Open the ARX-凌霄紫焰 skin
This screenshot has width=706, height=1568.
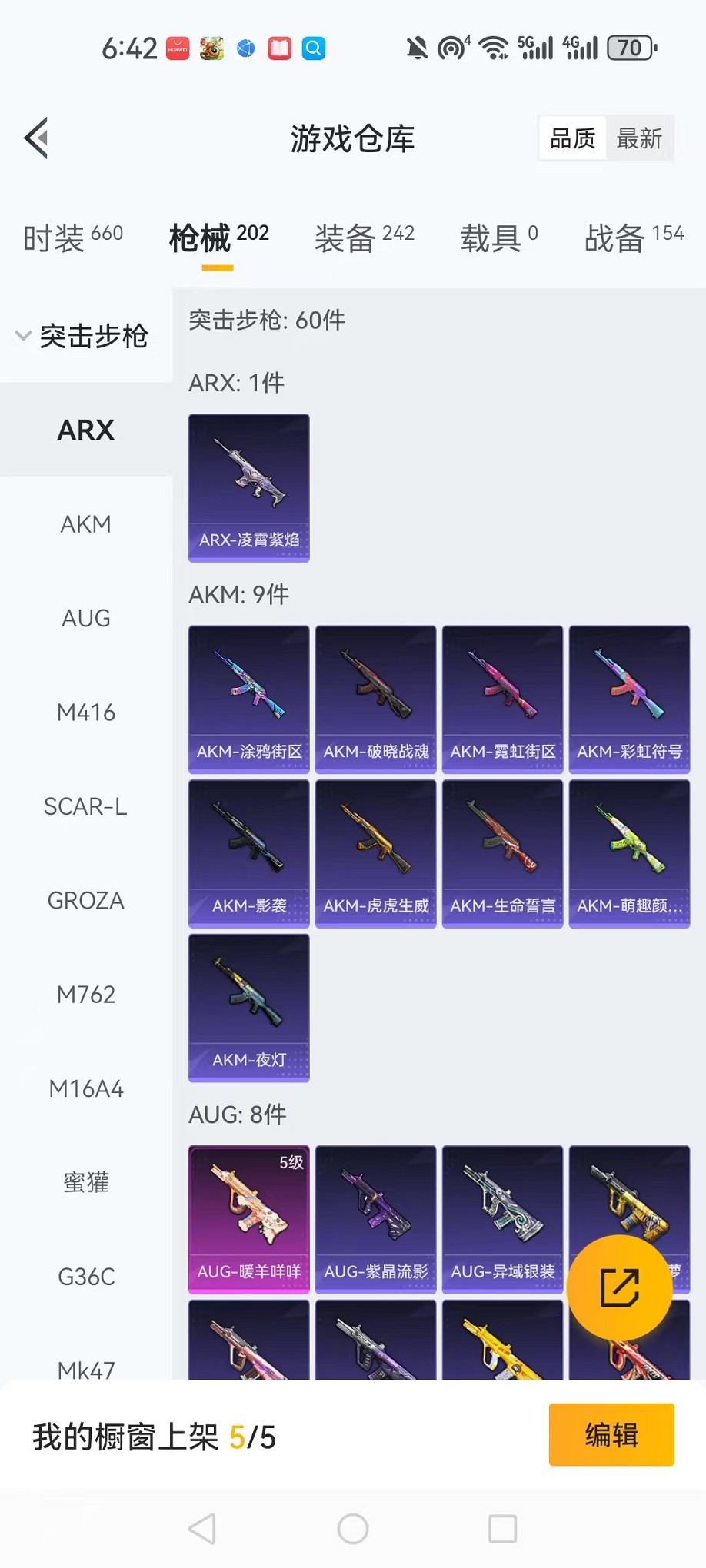pyautogui.click(x=249, y=487)
